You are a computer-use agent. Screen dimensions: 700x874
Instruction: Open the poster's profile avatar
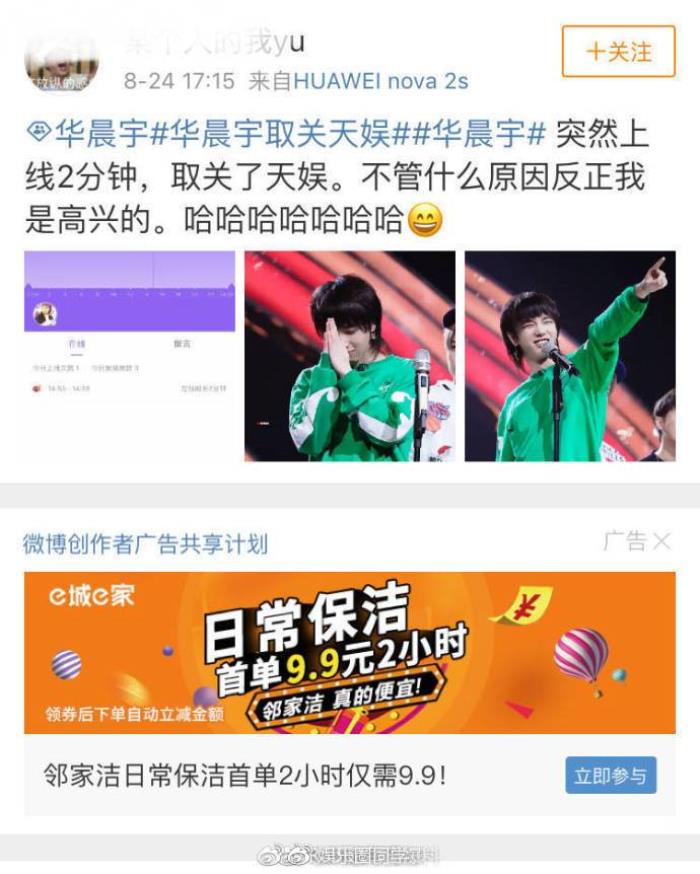pos(62,60)
